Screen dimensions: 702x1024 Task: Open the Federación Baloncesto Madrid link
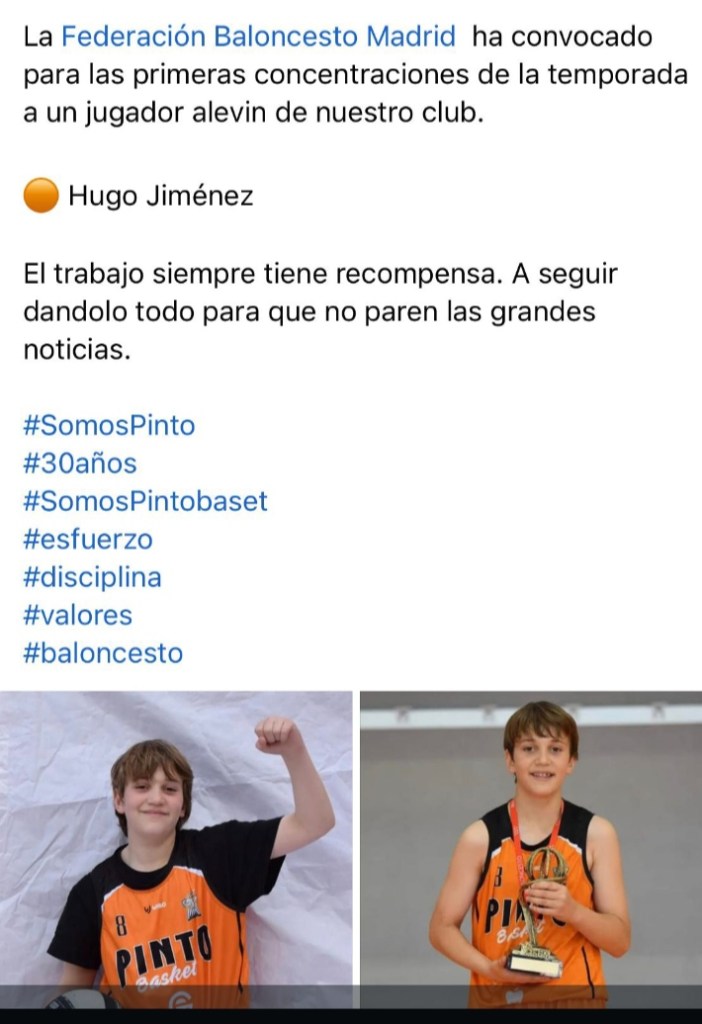258,37
